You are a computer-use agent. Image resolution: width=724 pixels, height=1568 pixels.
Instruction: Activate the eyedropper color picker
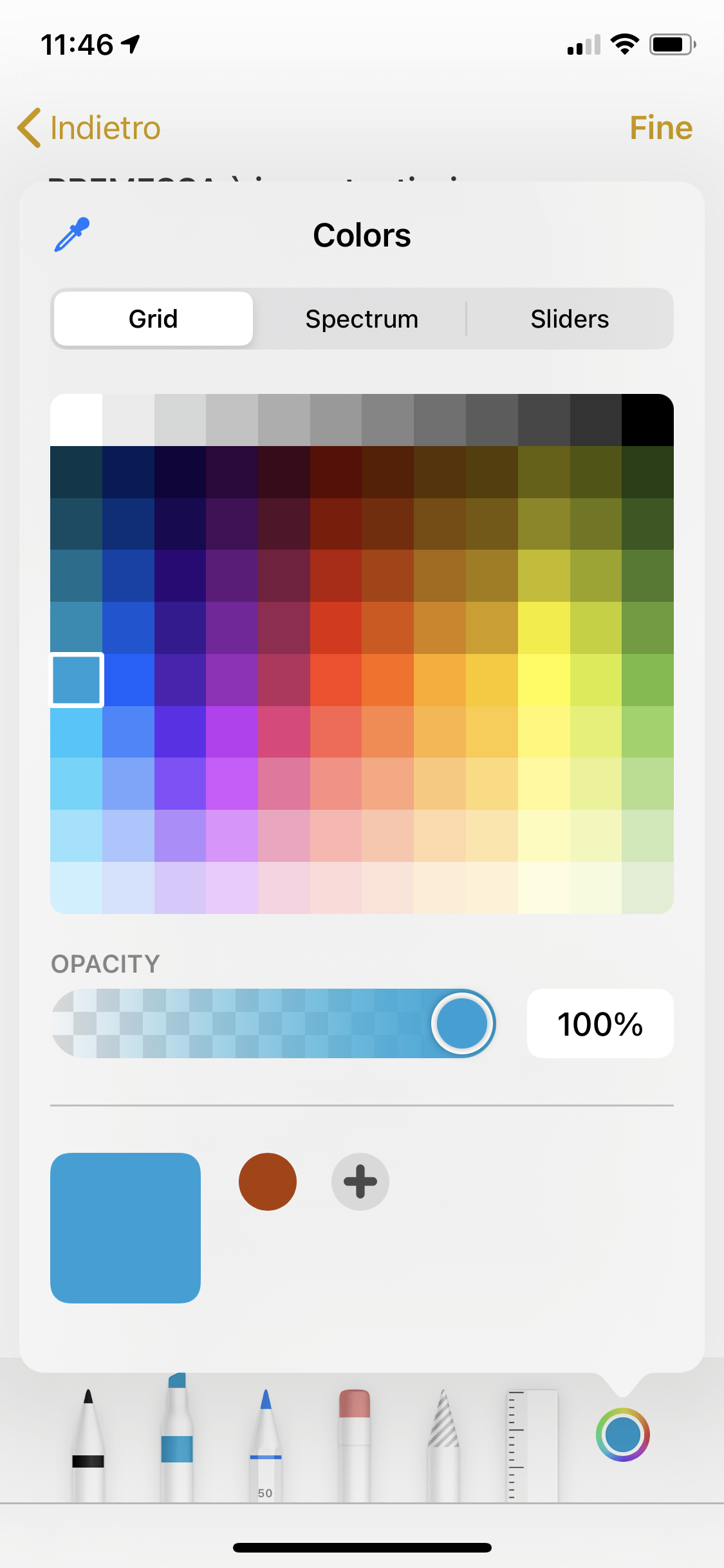[72, 235]
